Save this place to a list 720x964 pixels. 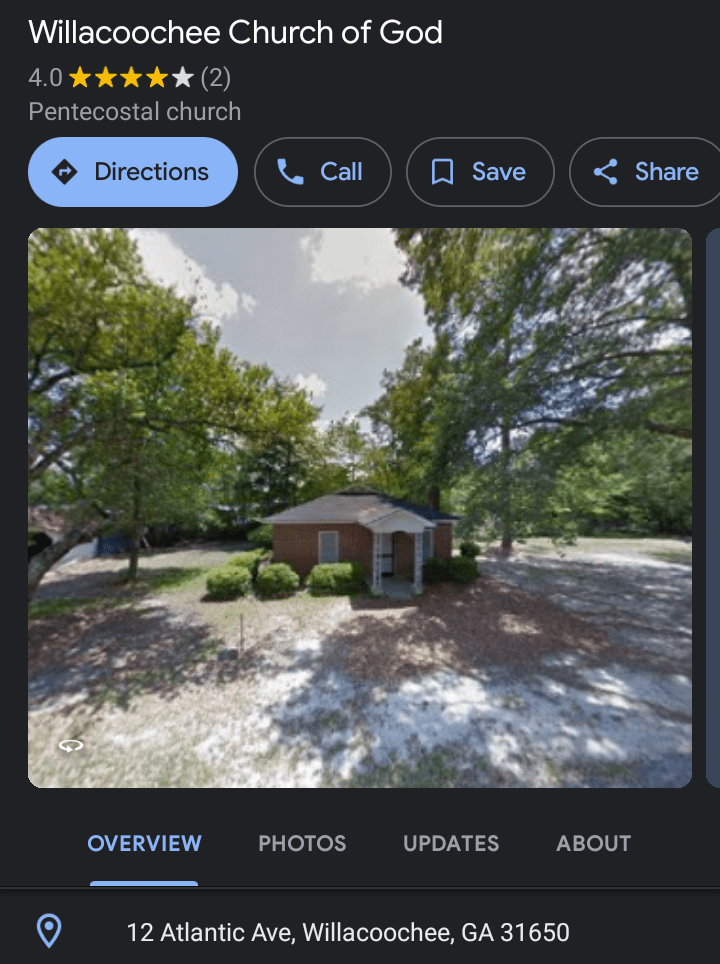coord(479,172)
